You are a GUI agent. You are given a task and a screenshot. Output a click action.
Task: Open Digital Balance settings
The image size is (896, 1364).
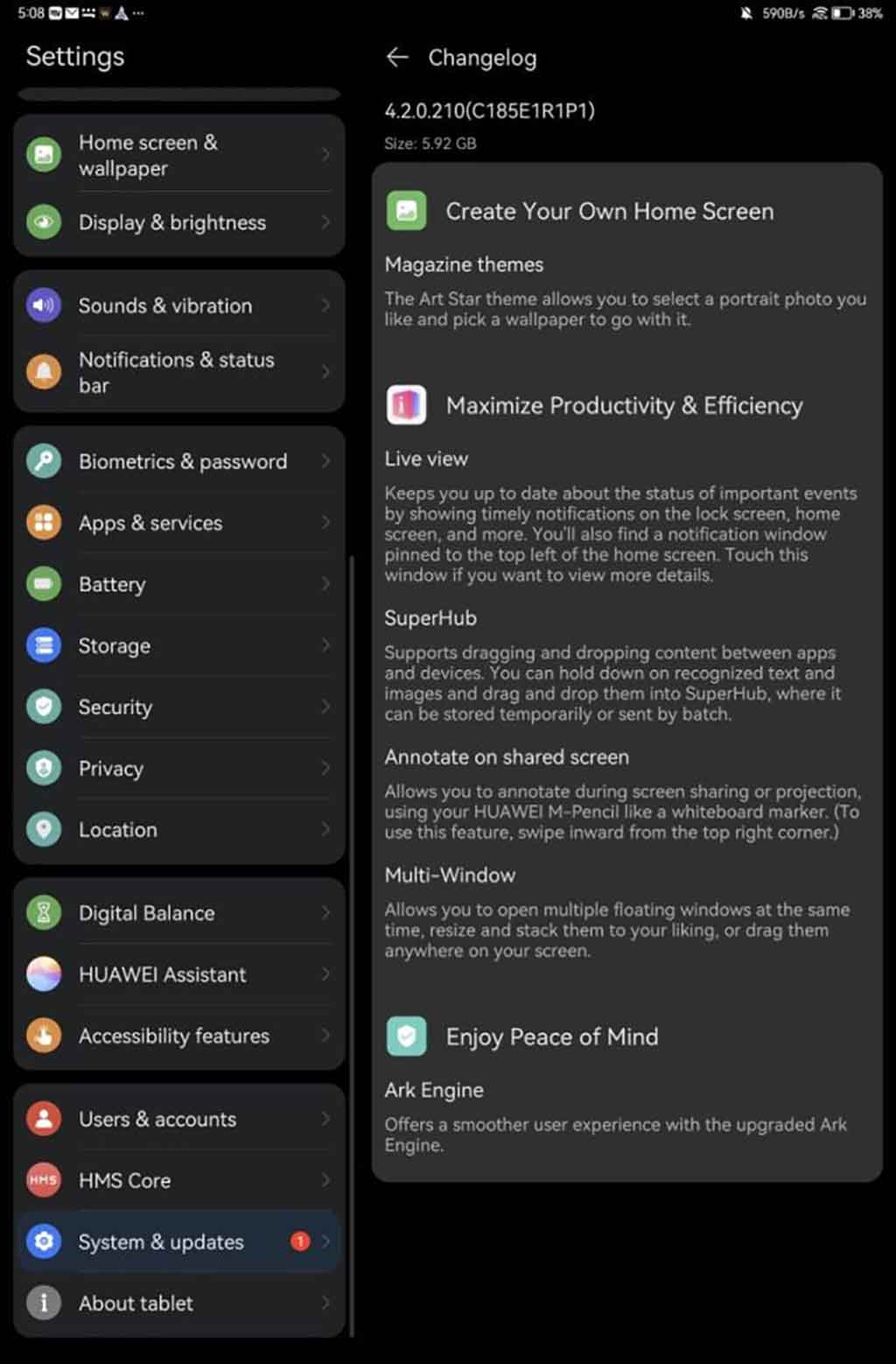pyautogui.click(x=178, y=913)
